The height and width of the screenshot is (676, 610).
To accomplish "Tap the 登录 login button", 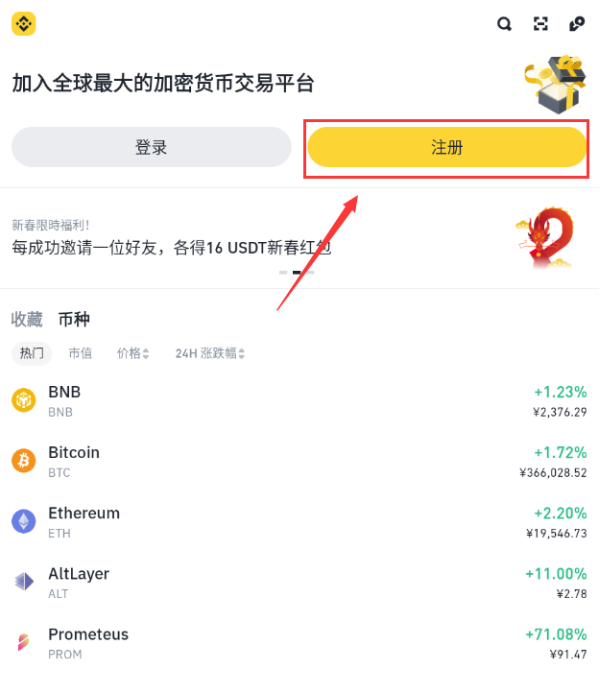I will pyautogui.click(x=151, y=147).
